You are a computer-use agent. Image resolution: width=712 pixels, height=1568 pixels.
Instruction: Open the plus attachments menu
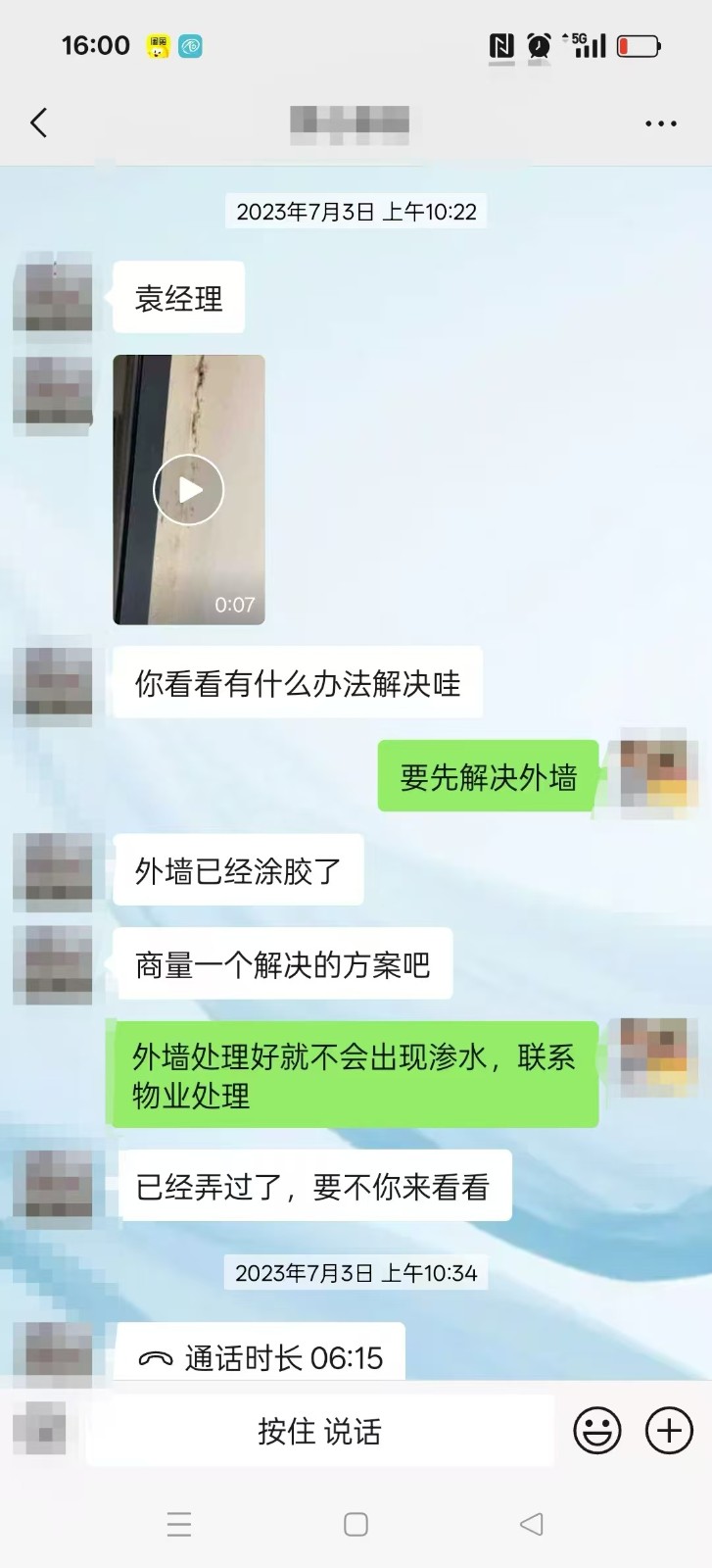669,1432
